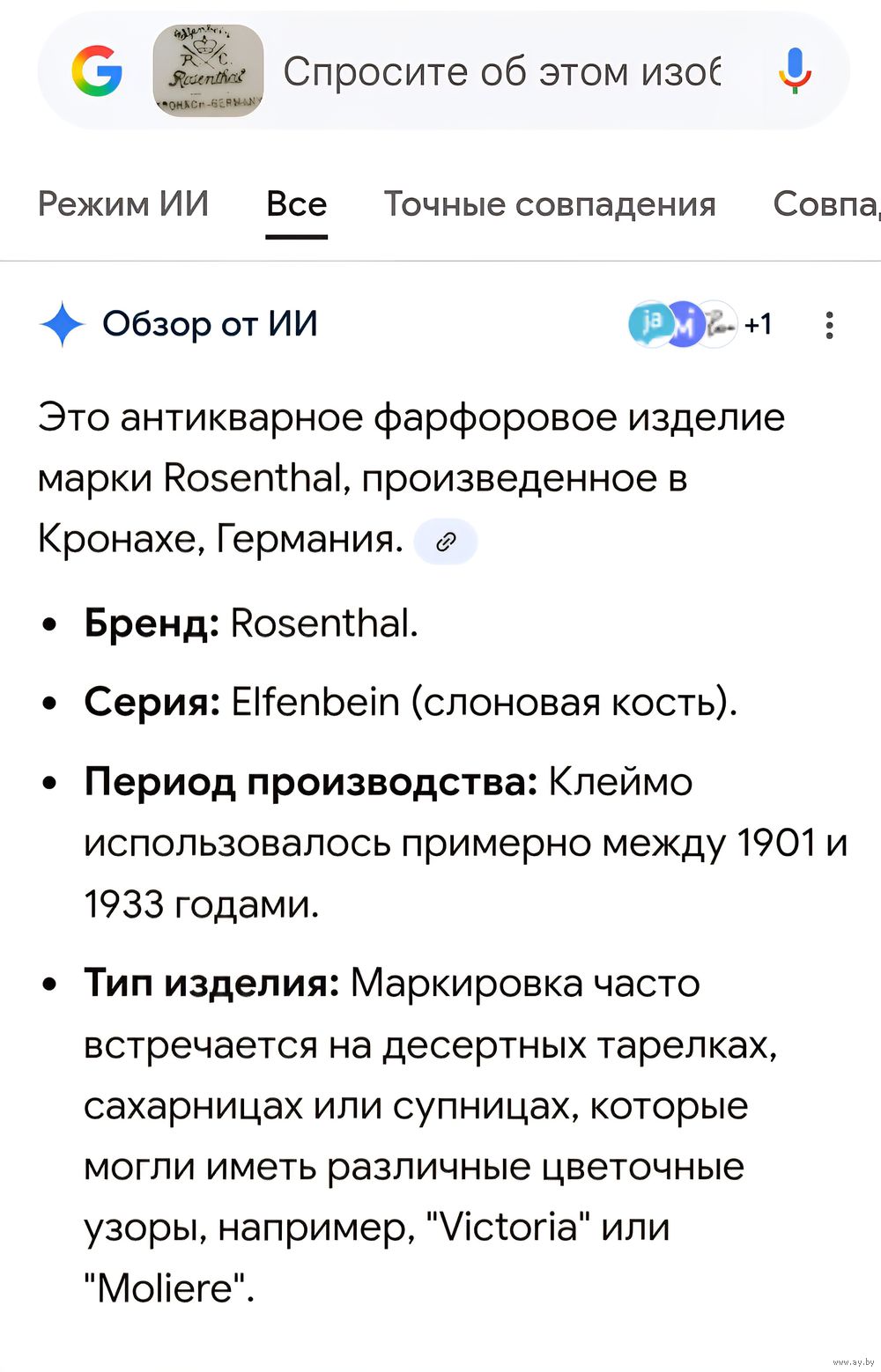Switch to the Точные совпадения tab
Viewport: 881px width, 1372px height.
550,204
